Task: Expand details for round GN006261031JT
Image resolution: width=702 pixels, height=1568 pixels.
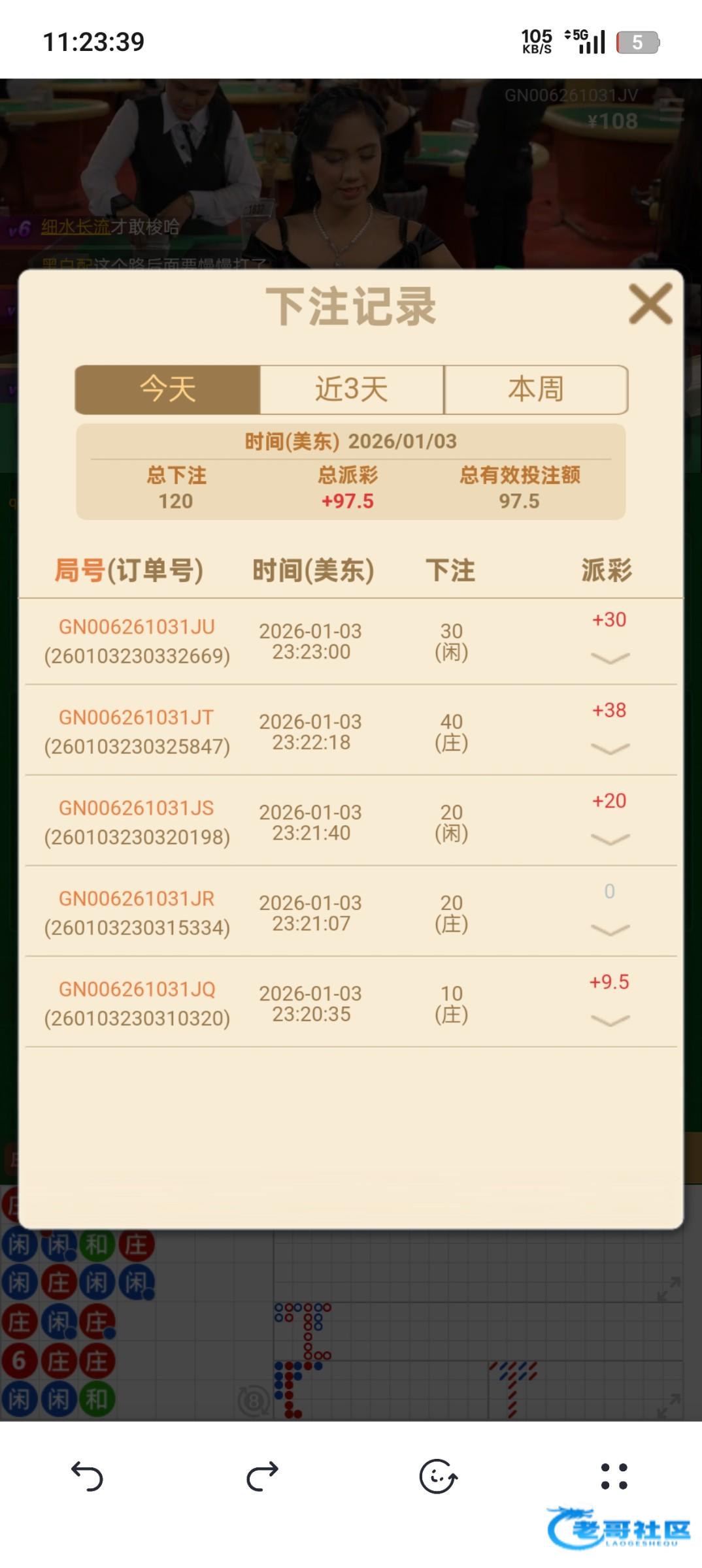Action: coord(610,748)
